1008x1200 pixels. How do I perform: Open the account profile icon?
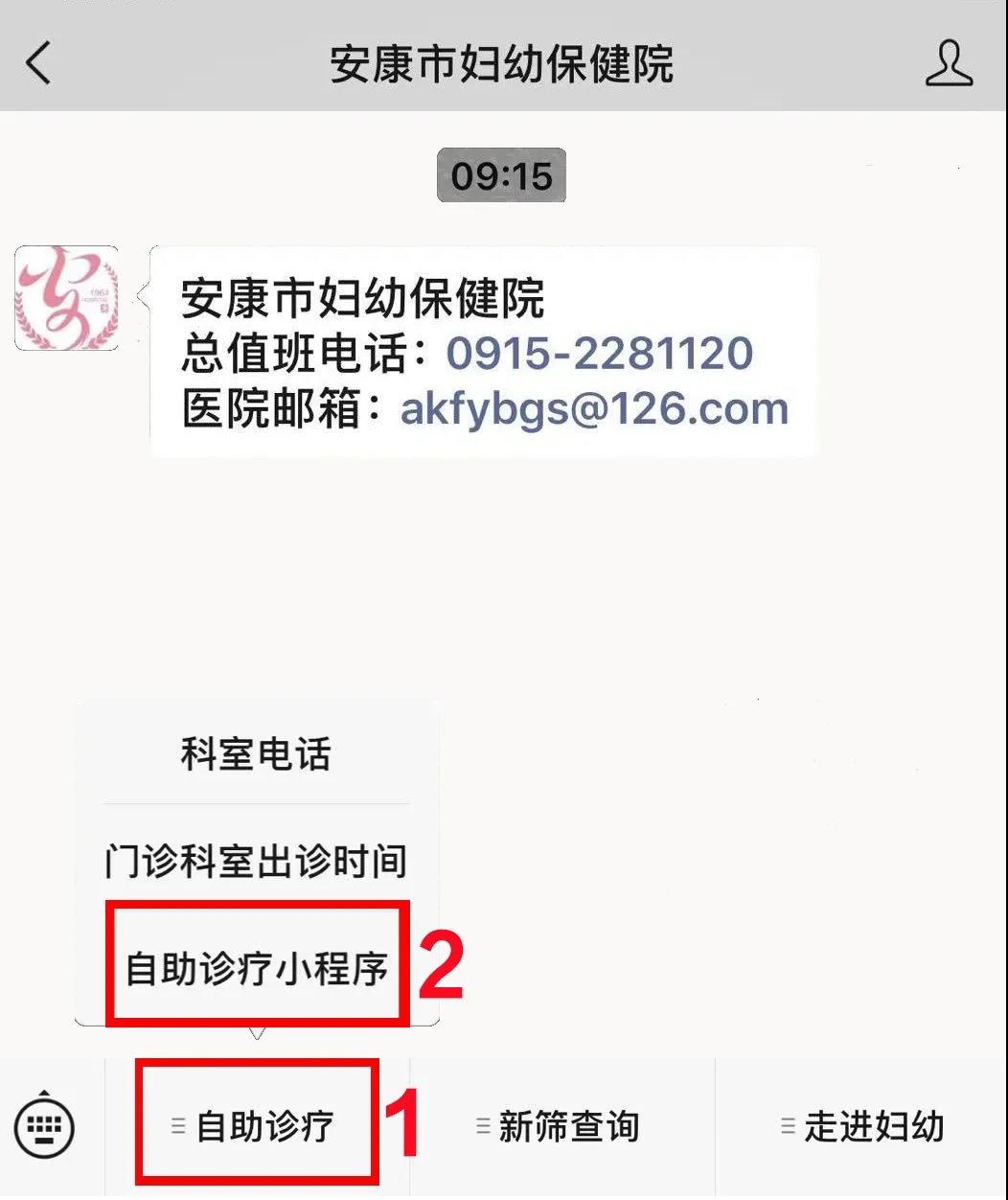click(949, 64)
